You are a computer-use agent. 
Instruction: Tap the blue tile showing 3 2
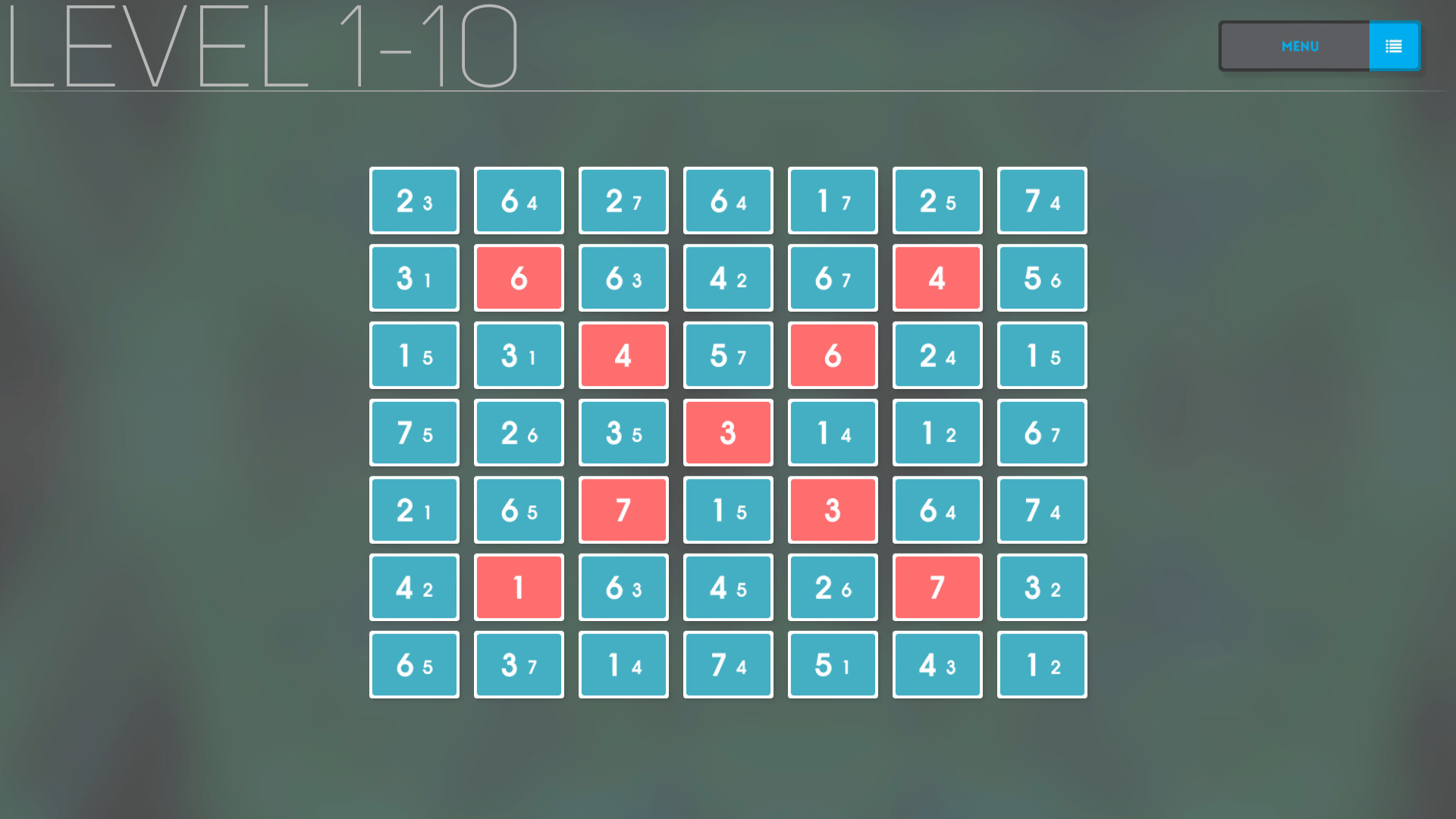click(x=1042, y=588)
